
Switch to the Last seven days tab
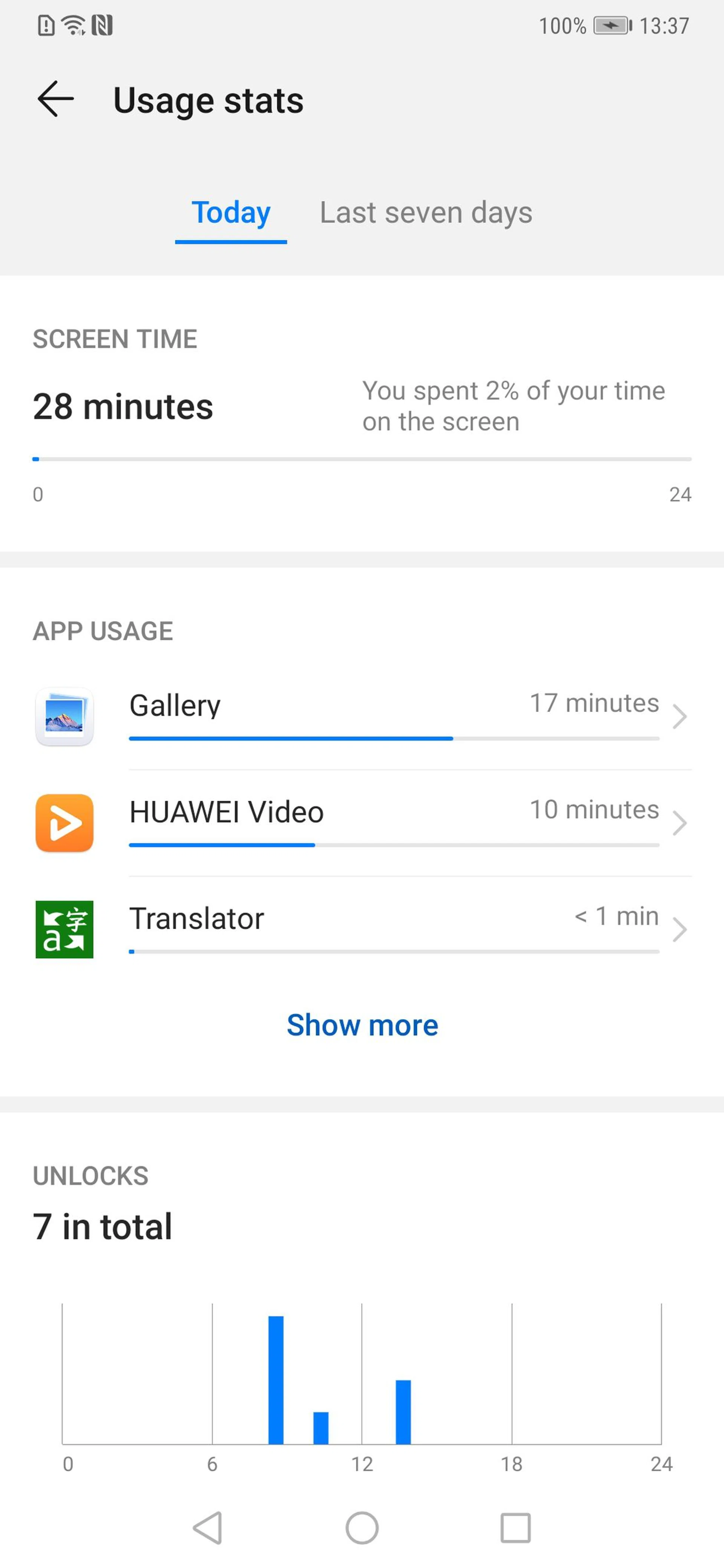click(x=426, y=213)
